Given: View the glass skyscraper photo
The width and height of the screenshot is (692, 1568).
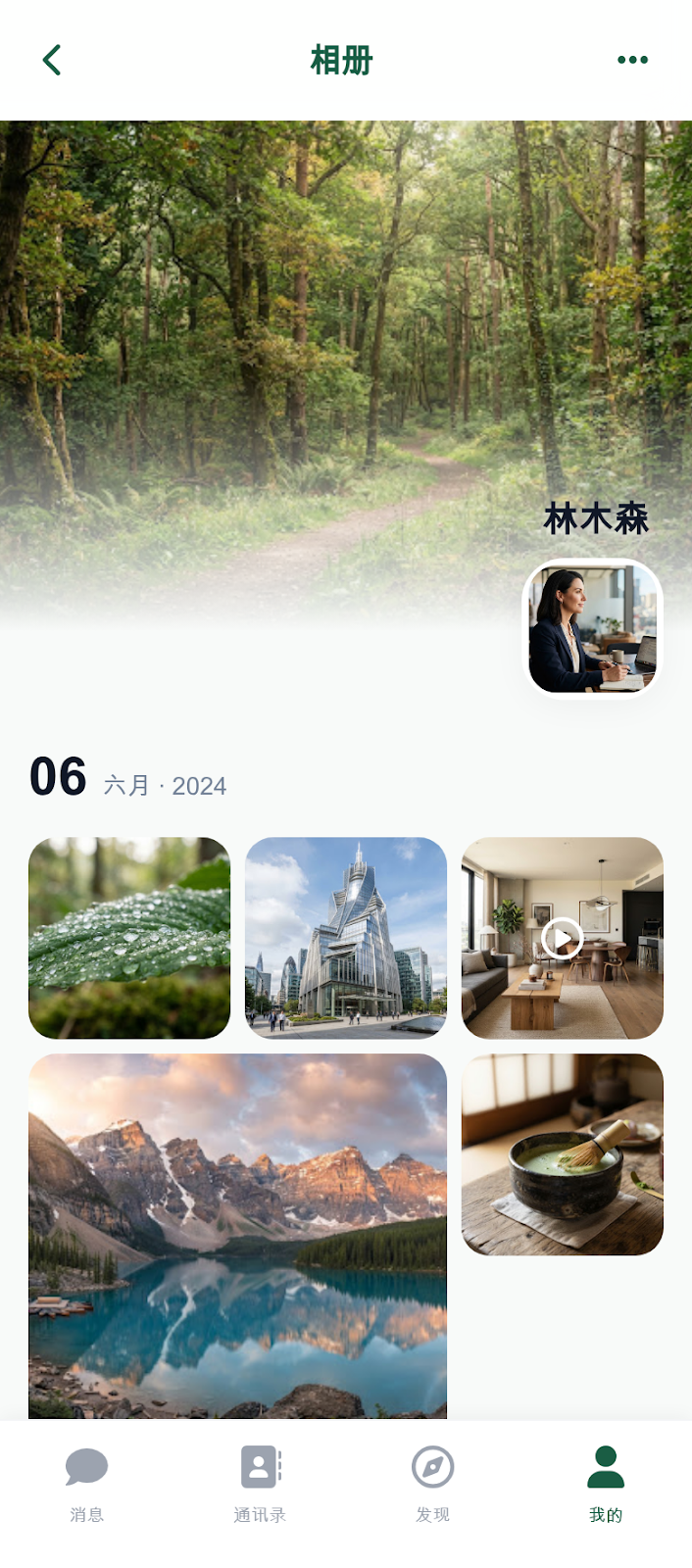Looking at the screenshot, I should (346, 938).
